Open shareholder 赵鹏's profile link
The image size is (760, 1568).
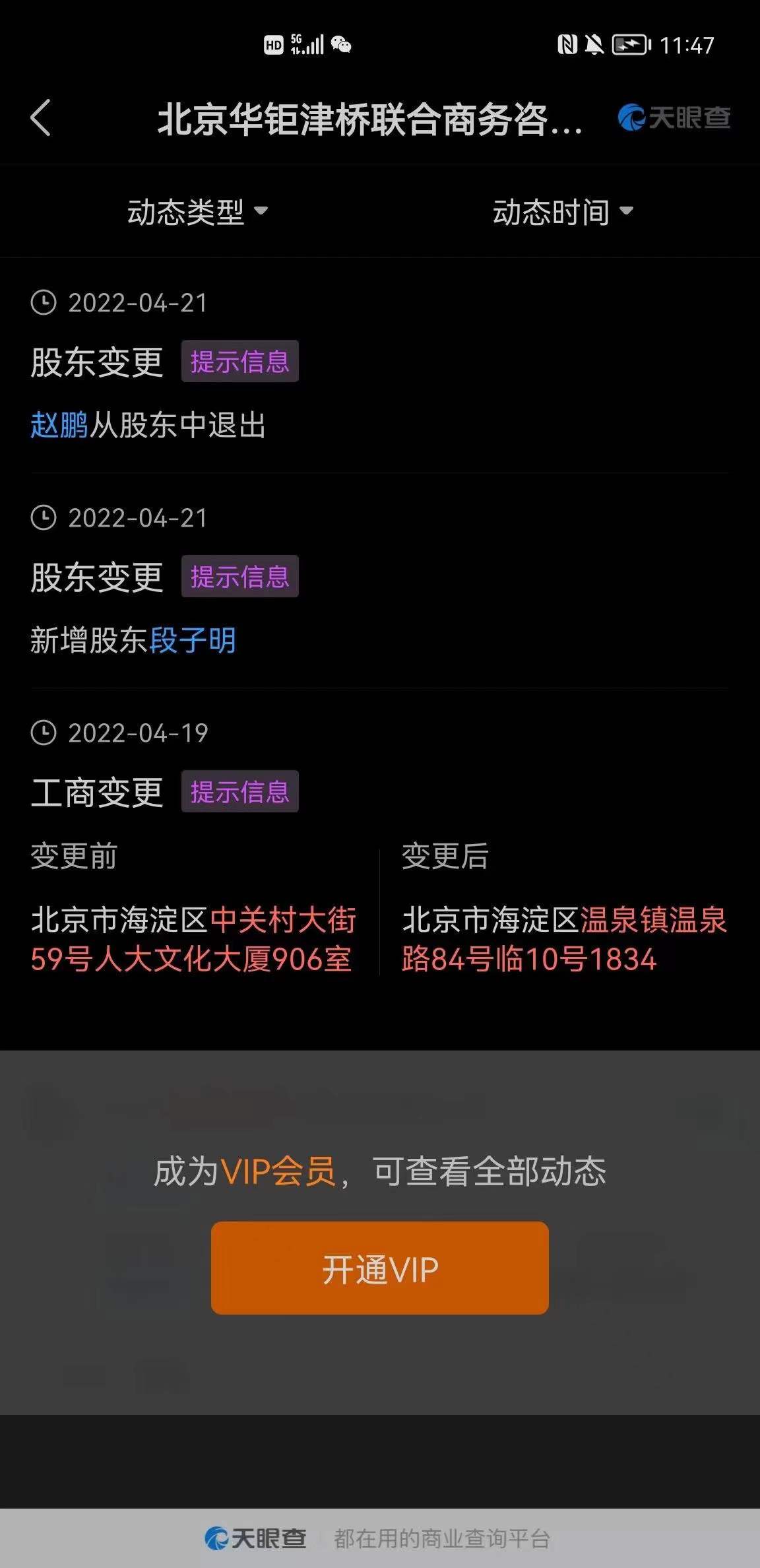point(59,426)
